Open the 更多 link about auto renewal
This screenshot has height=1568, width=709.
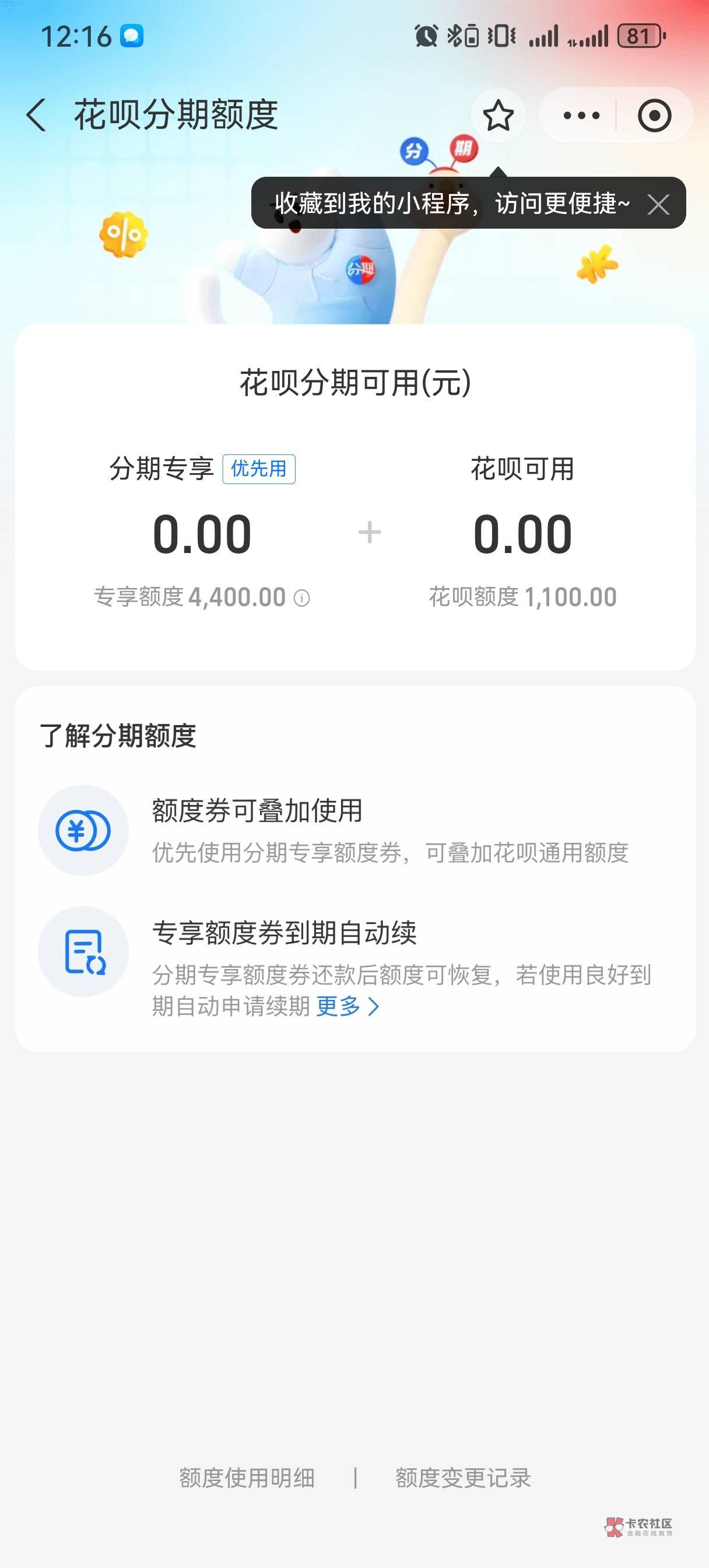(x=347, y=1006)
